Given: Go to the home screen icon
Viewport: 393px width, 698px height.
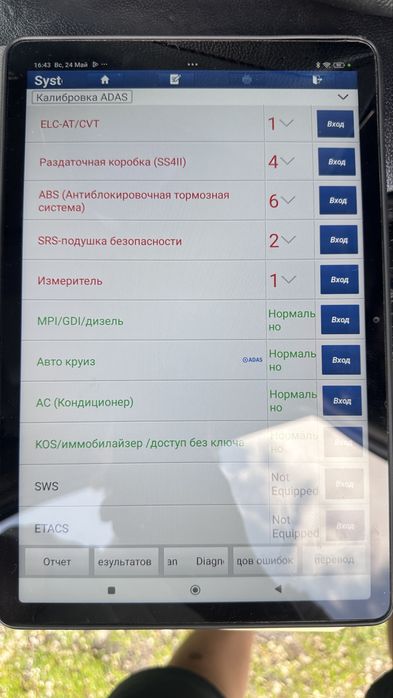Looking at the screenshot, I should 105,80.
